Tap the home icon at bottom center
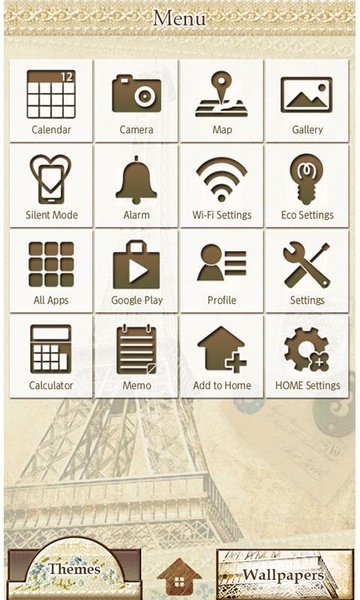 click(x=179, y=577)
